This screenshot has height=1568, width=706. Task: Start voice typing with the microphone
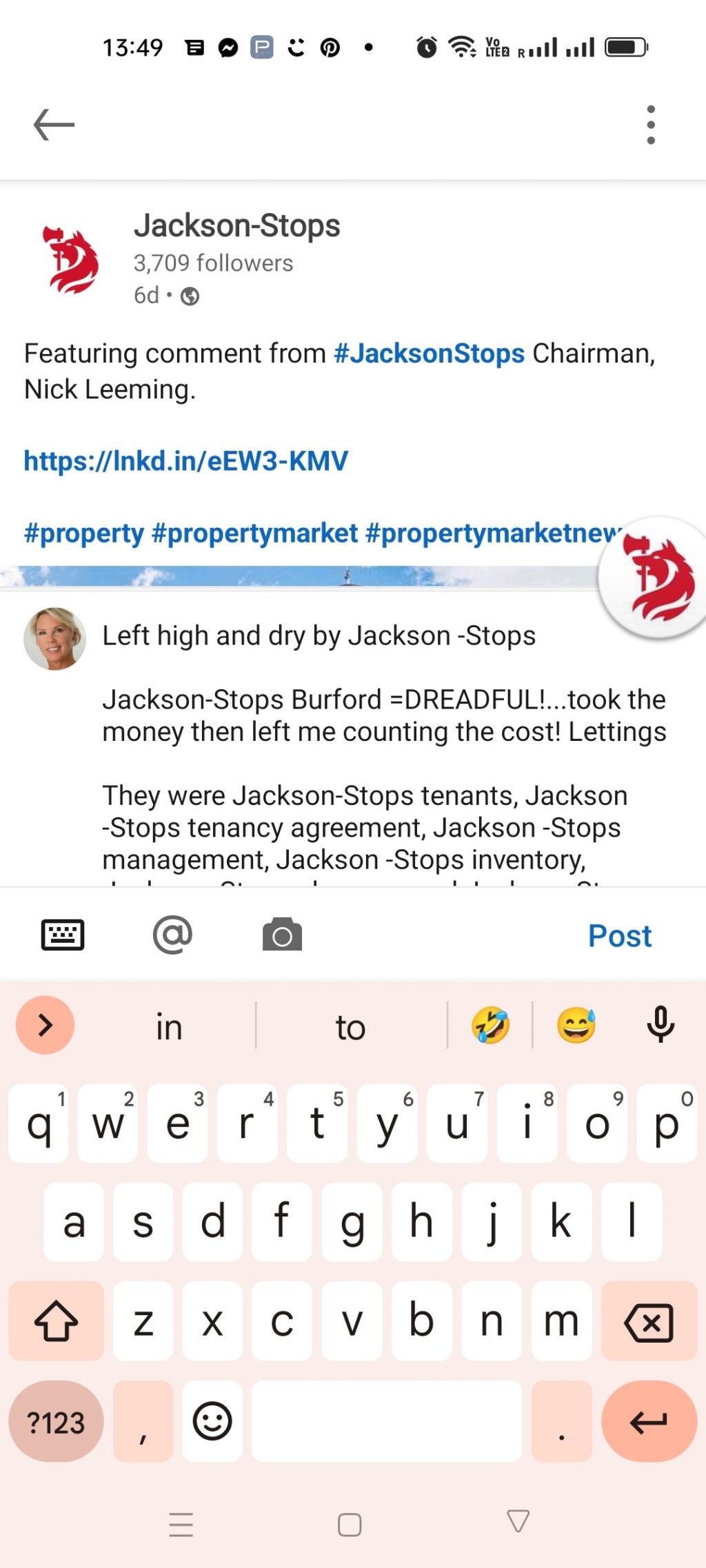click(660, 1025)
